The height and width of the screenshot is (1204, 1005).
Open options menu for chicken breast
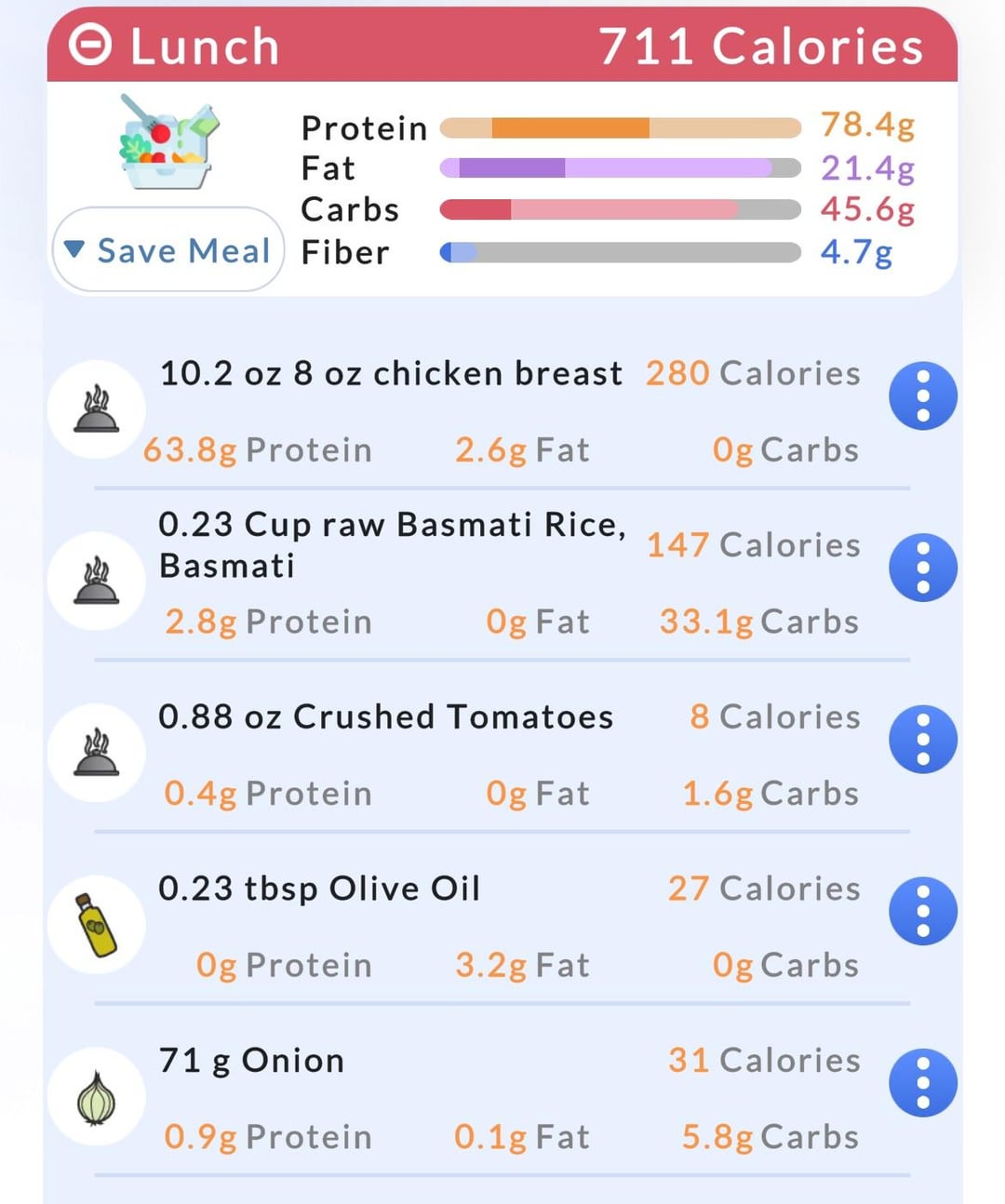click(922, 396)
